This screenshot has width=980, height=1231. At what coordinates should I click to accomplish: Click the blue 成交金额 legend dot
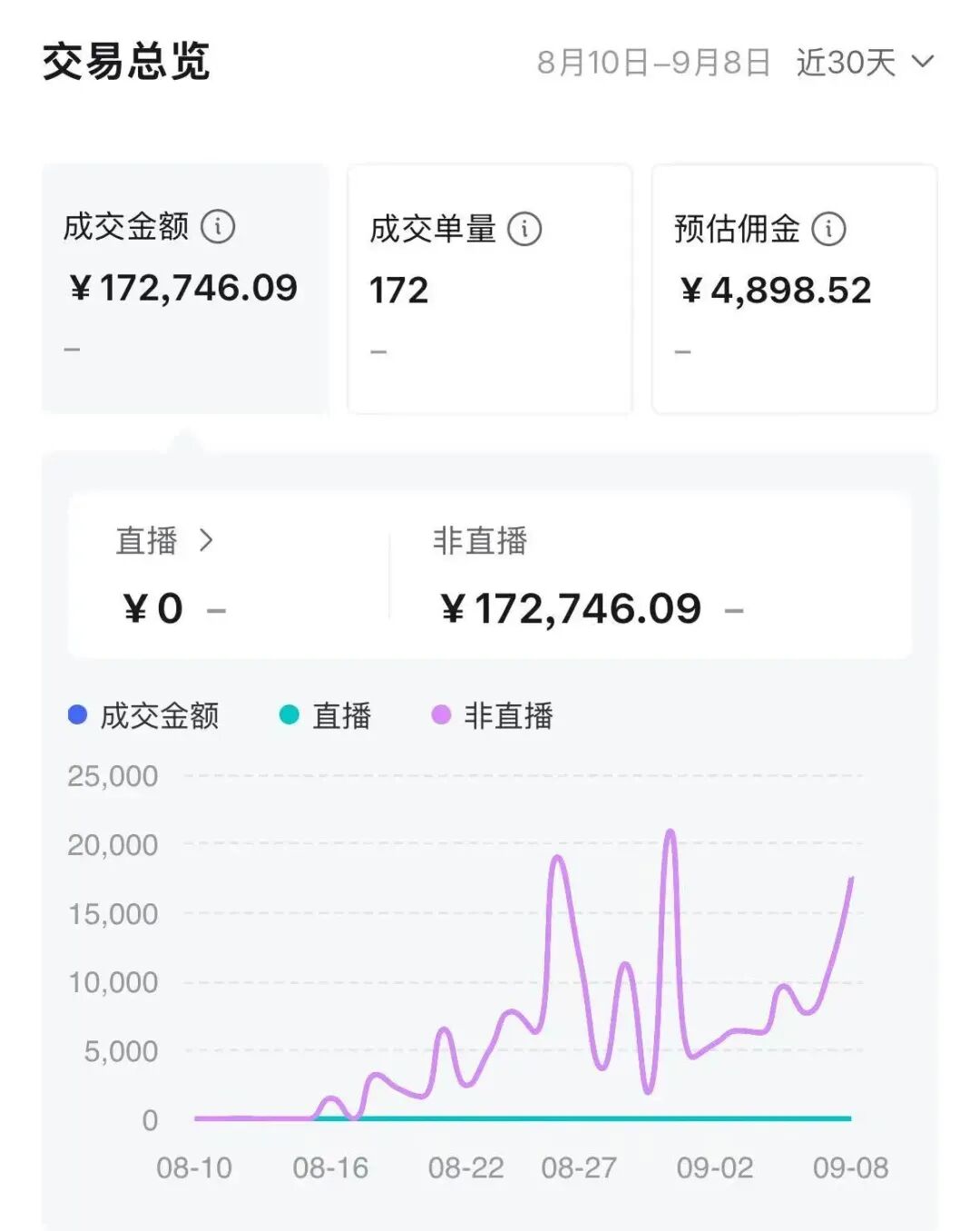(x=76, y=714)
